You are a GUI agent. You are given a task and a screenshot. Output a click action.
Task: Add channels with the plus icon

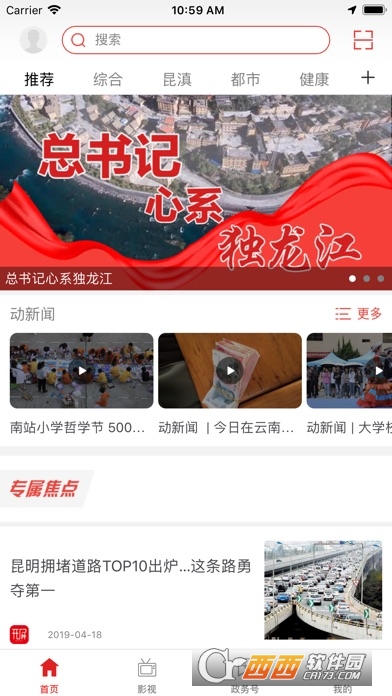click(368, 78)
